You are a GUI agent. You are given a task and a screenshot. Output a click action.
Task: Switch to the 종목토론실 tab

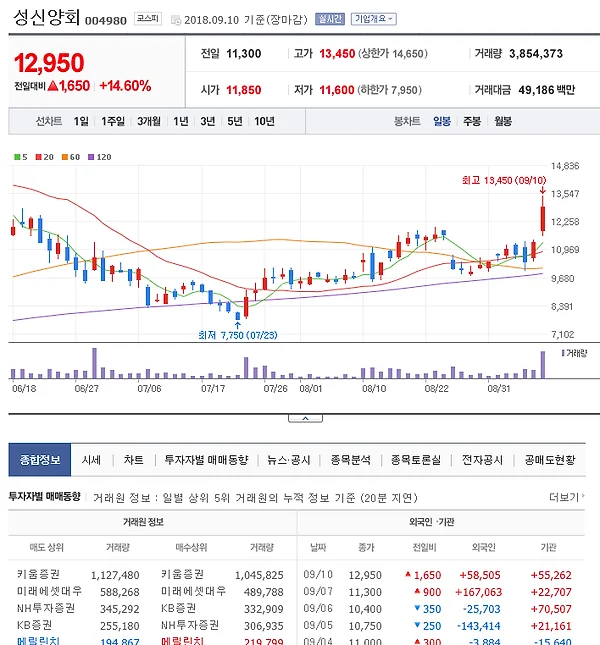(416, 460)
